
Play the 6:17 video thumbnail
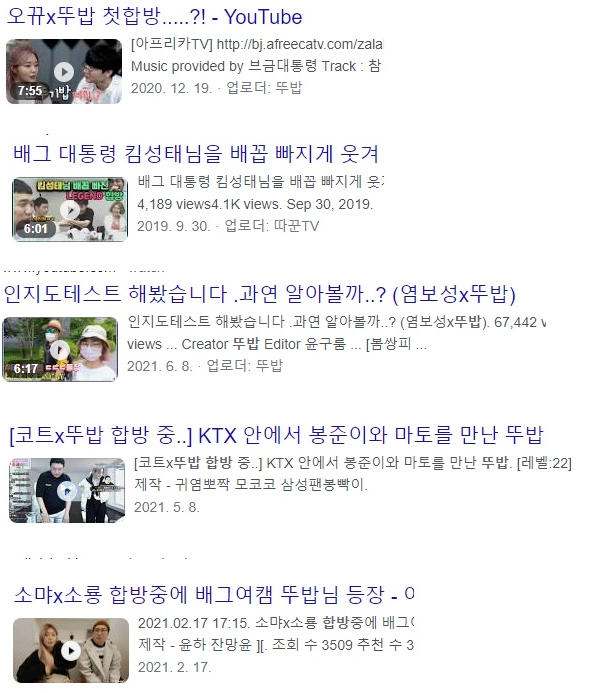click(60, 349)
